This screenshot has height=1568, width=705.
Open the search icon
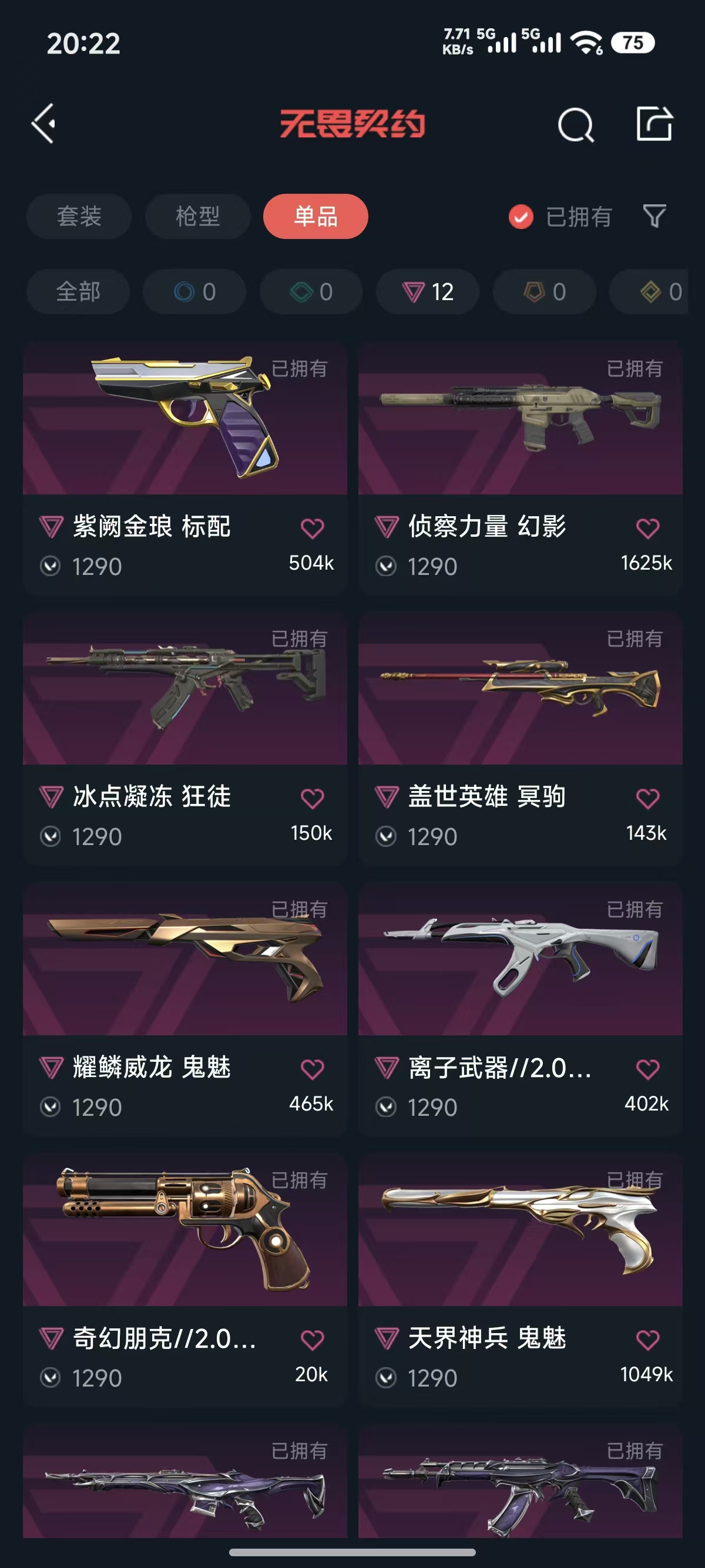575,125
